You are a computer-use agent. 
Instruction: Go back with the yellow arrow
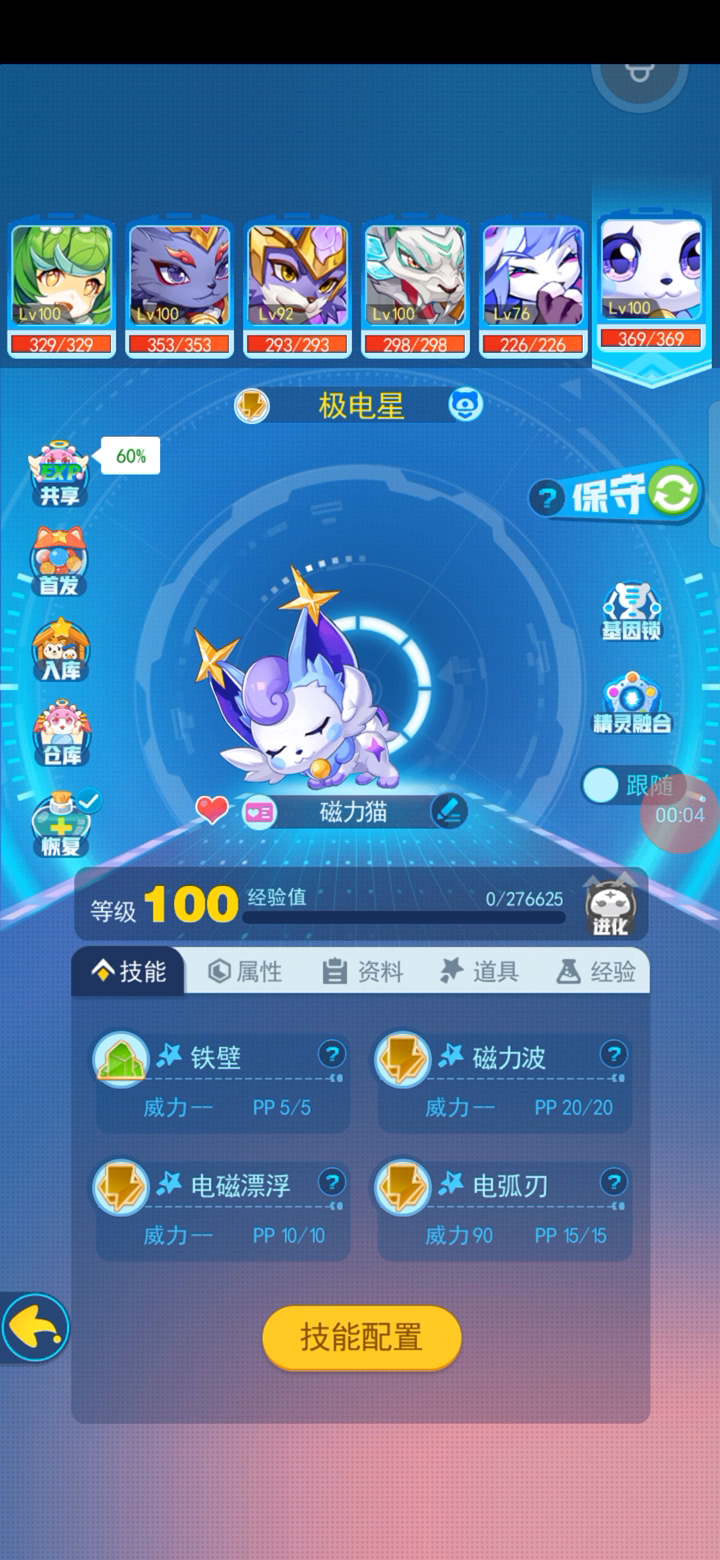(34, 1328)
